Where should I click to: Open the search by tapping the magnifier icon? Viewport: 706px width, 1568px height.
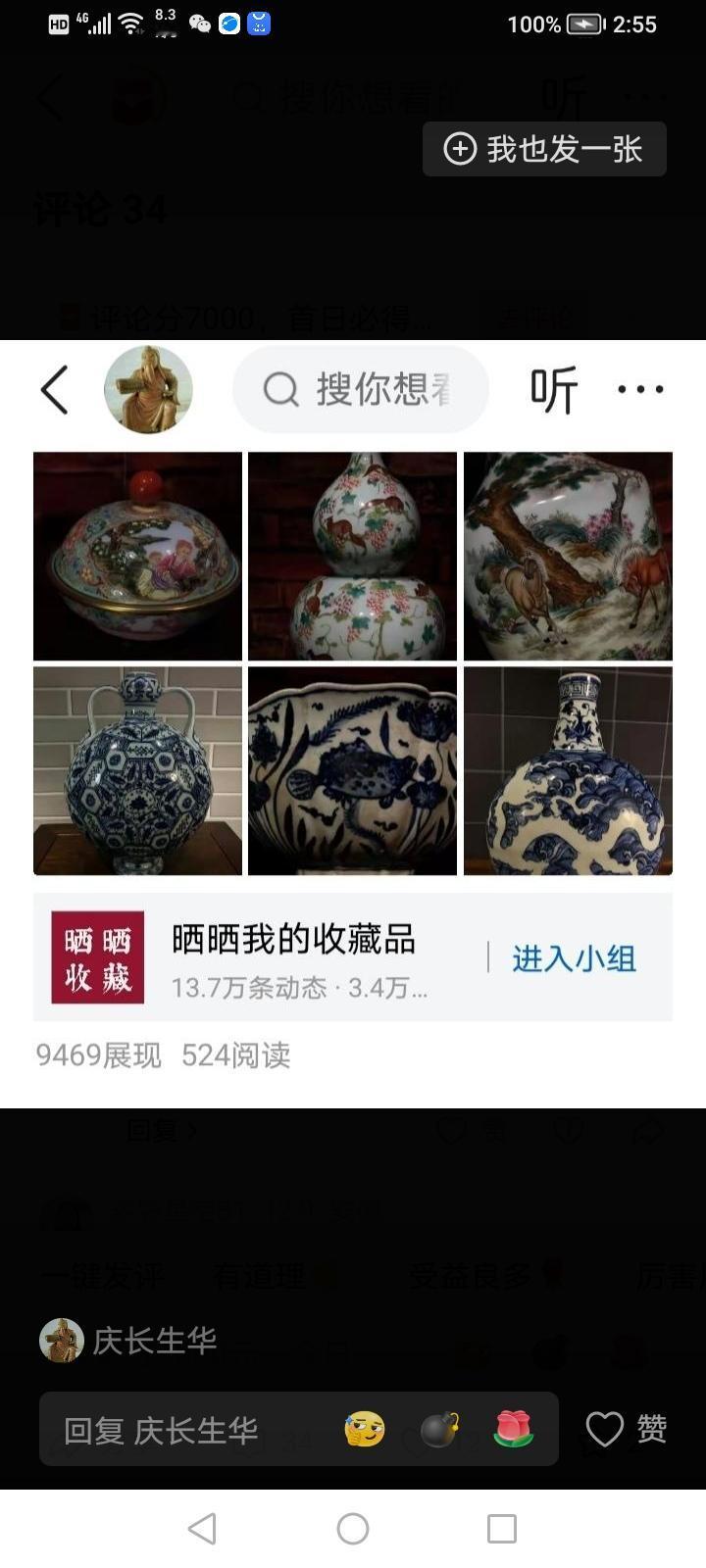click(280, 389)
